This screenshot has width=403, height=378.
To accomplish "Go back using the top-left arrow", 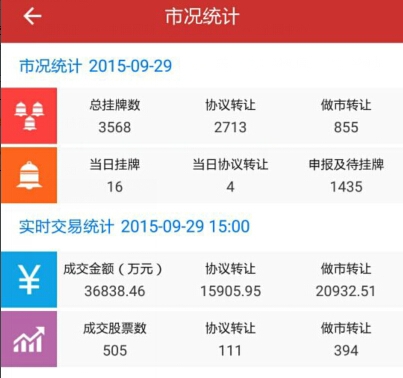I will pyautogui.click(x=32, y=16).
